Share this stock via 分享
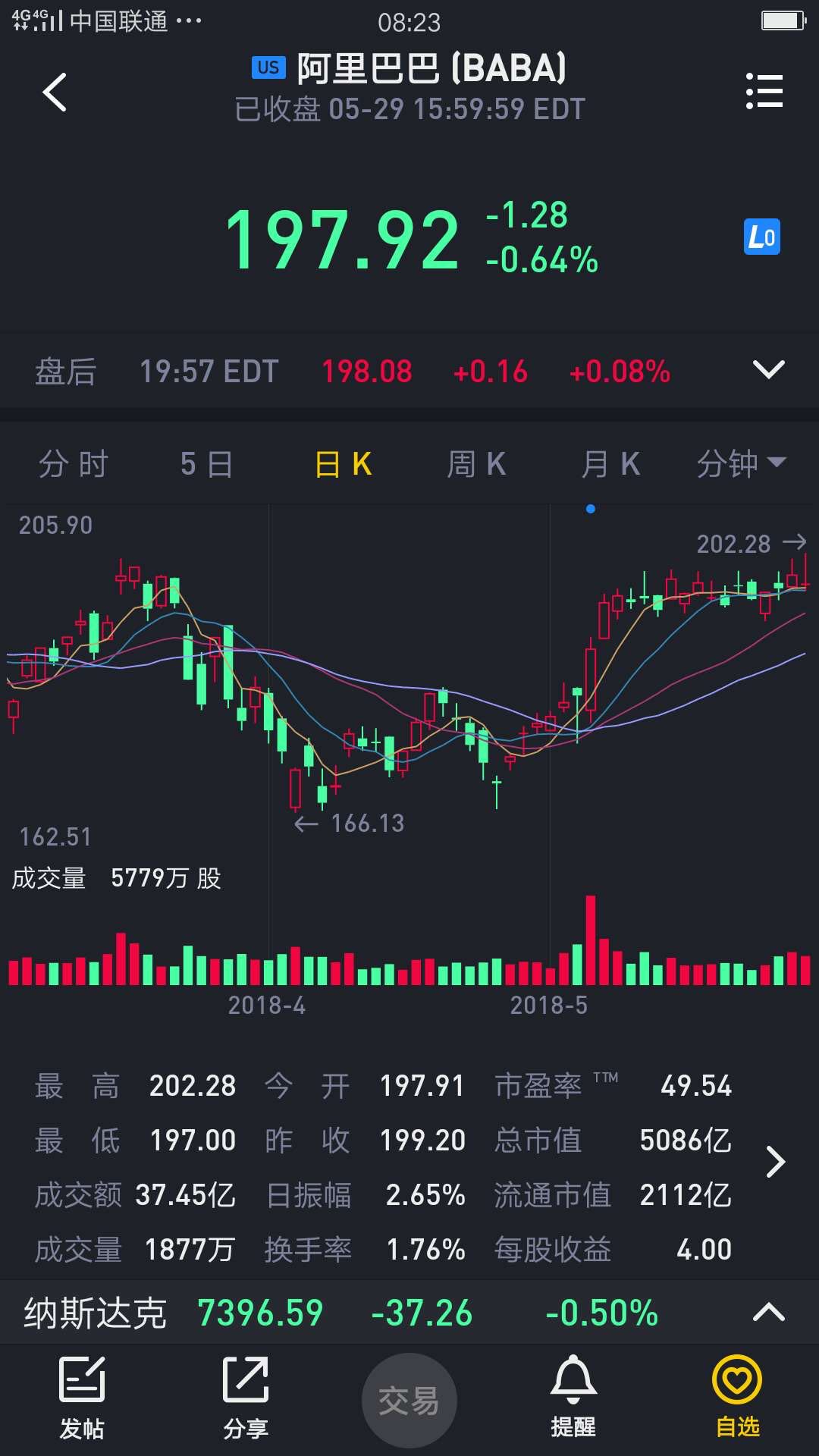Image resolution: width=819 pixels, height=1456 pixels. (246, 1398)
